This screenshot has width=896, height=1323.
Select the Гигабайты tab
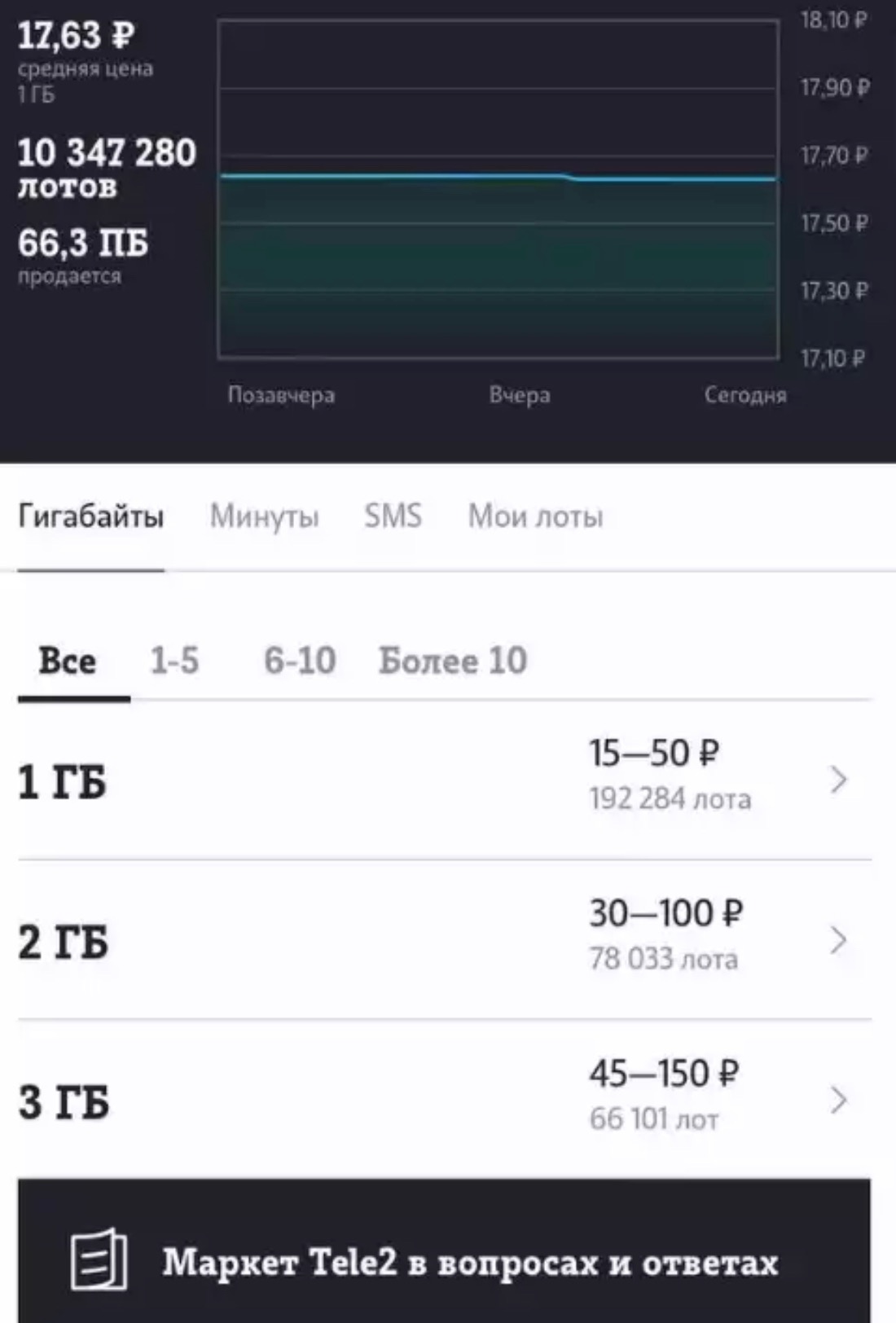91,516
